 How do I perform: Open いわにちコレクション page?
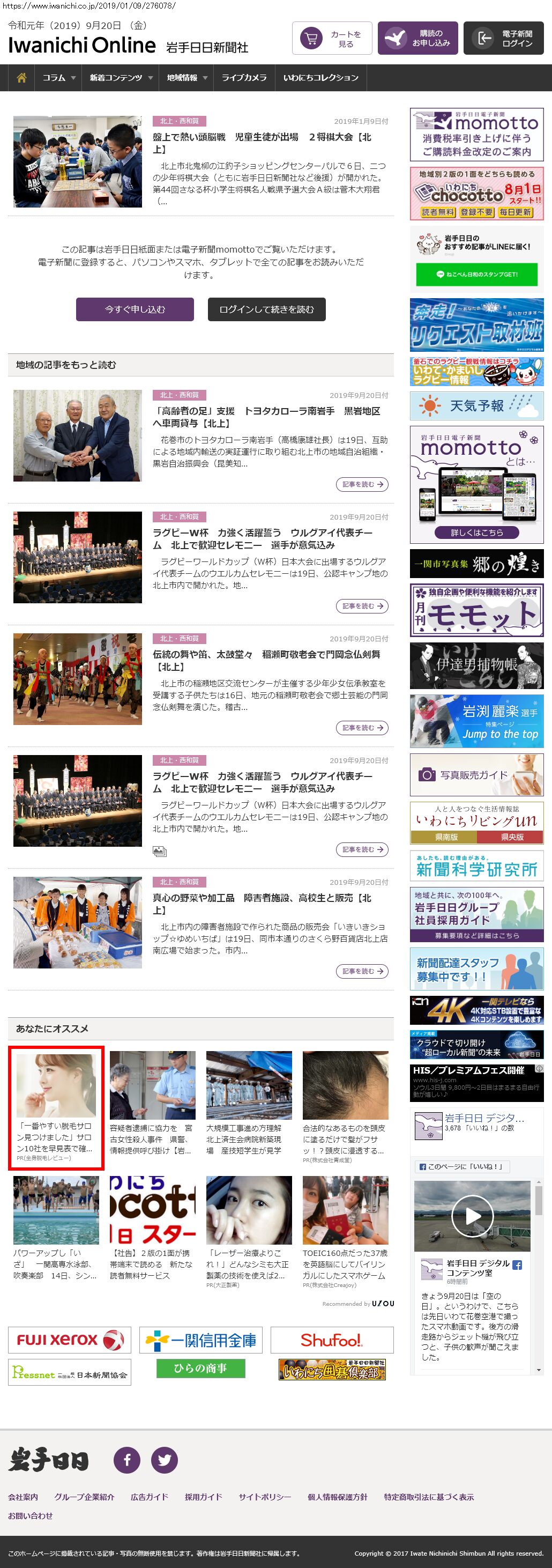(320, 78)
